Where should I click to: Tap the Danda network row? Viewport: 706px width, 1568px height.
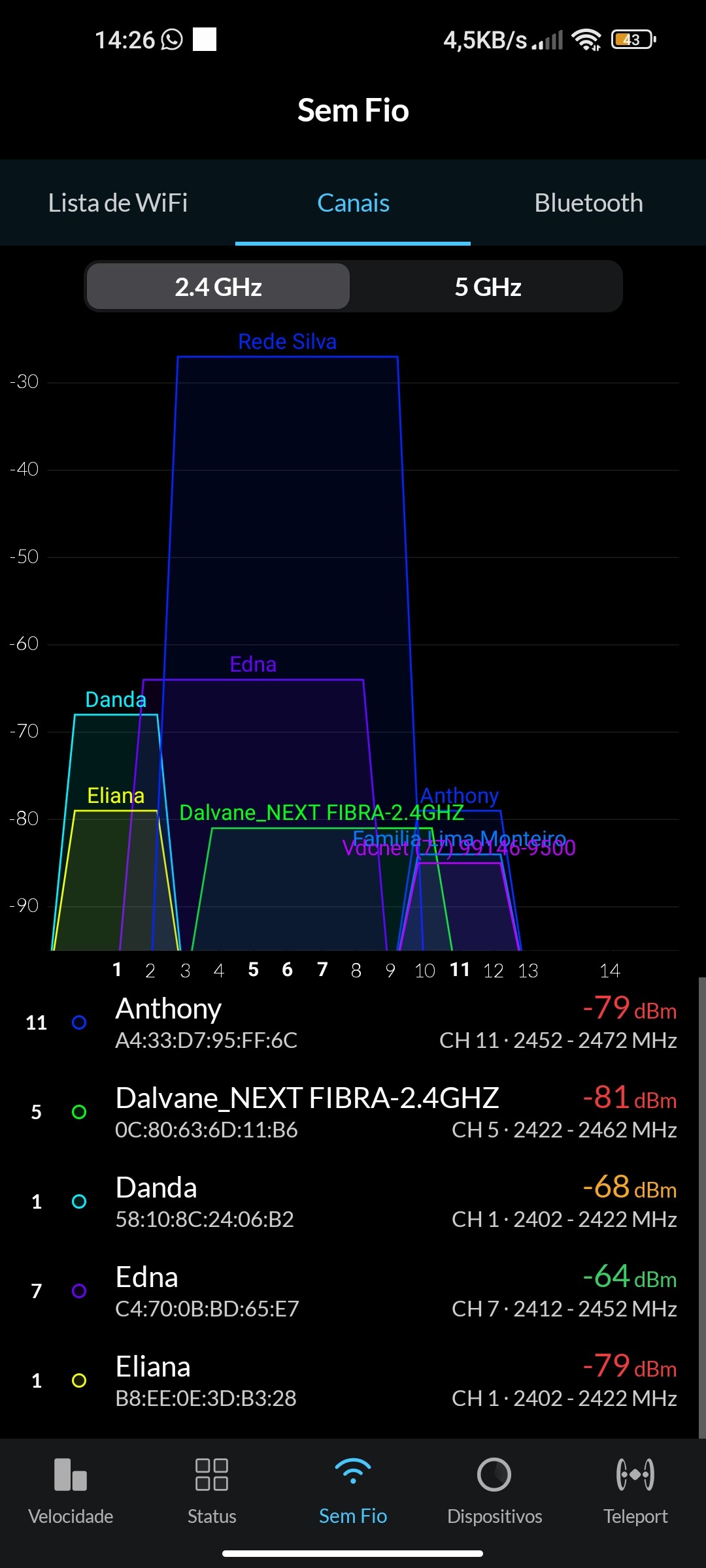click(353, 1202)
